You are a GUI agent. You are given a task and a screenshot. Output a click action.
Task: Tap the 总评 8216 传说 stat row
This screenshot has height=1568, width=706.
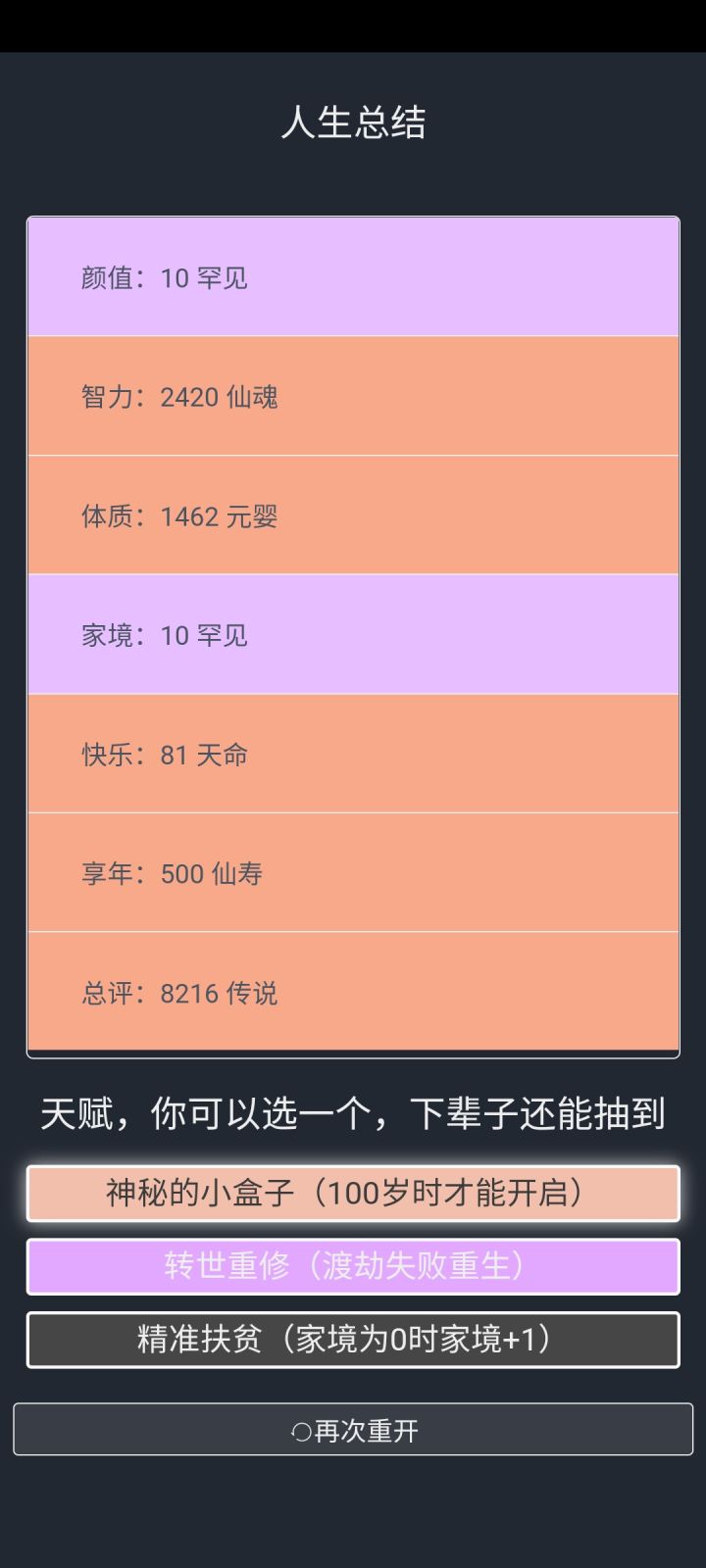coord(353,993)
